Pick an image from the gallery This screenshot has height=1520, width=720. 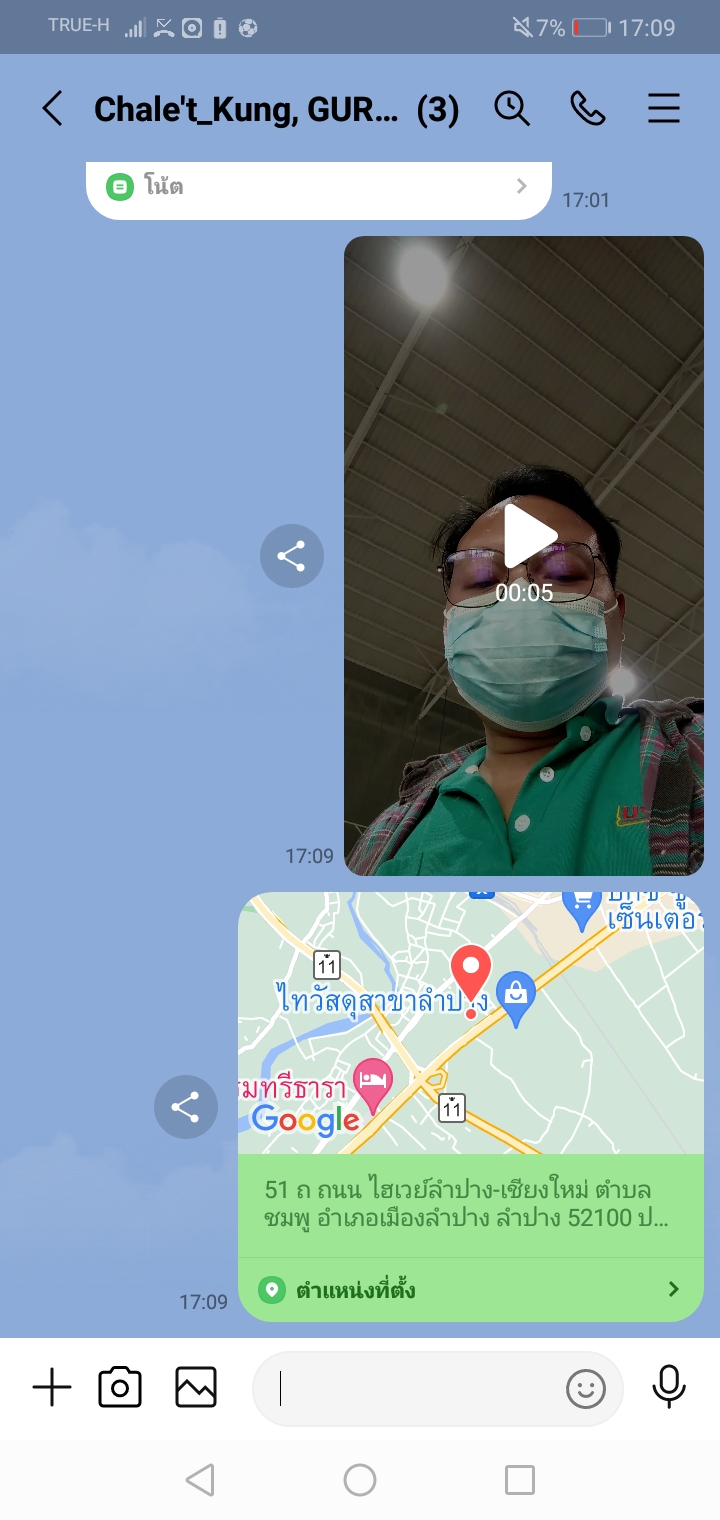pyautogui.click(x=196, y=1388)
